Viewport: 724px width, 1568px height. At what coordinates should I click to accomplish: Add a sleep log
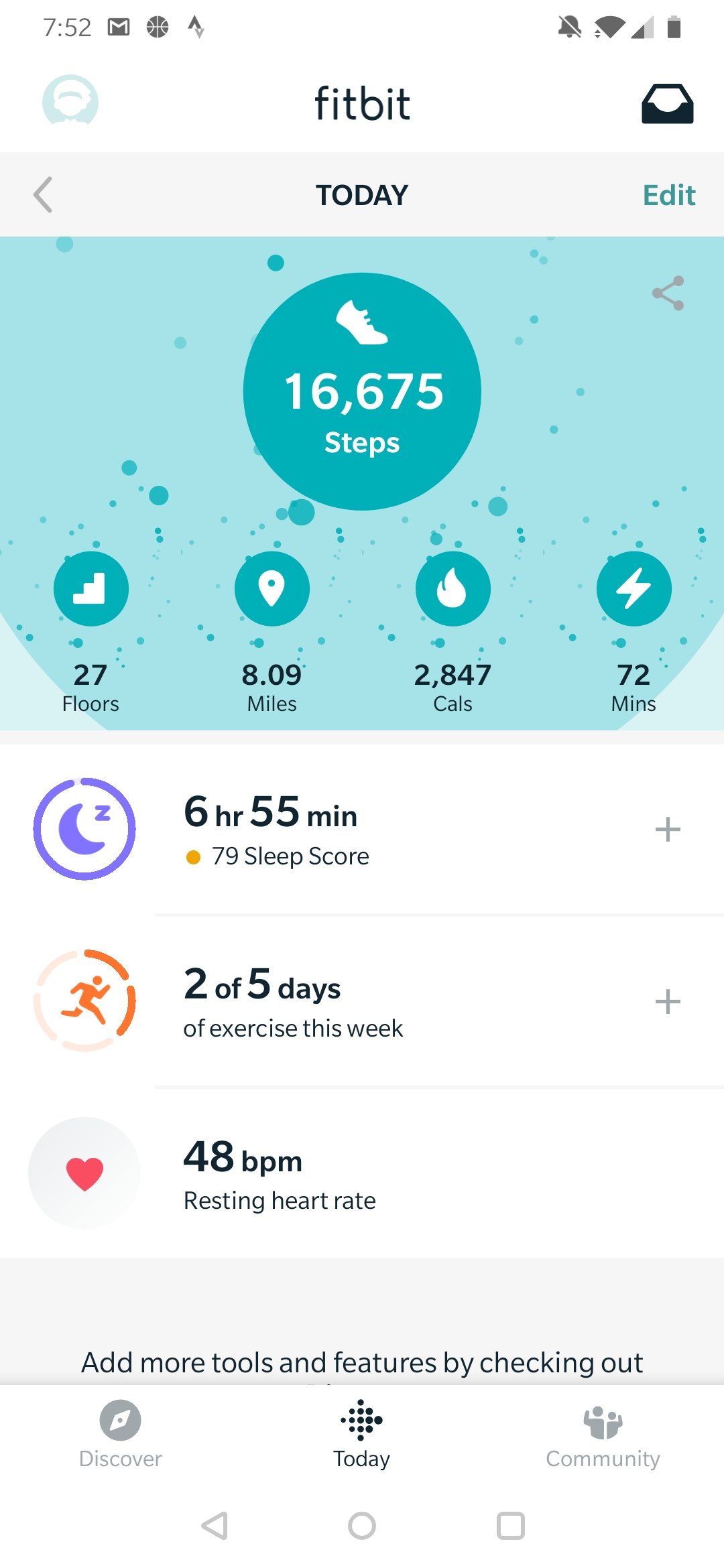[668, 830]
